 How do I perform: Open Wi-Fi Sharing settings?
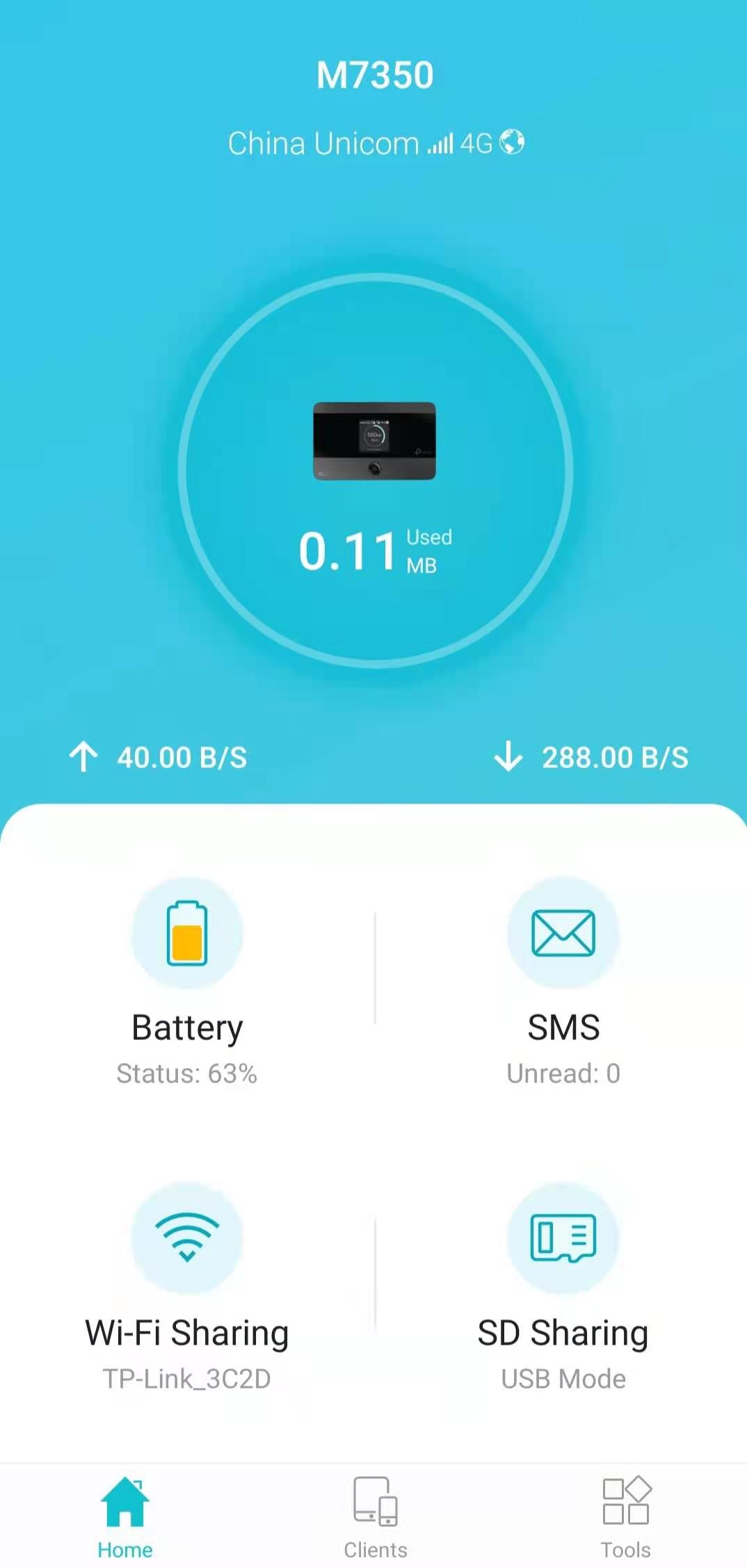pos(187,1288)
